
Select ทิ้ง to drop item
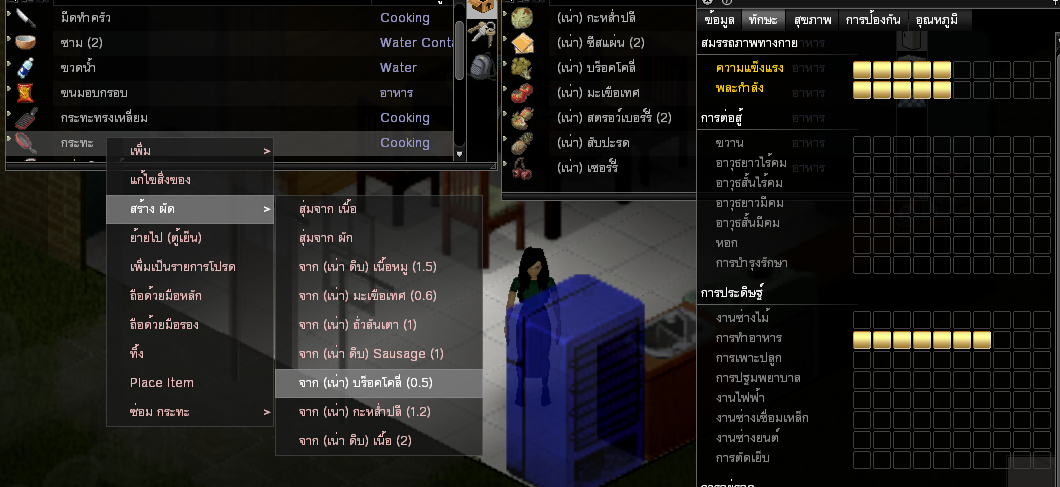[189, 354]
